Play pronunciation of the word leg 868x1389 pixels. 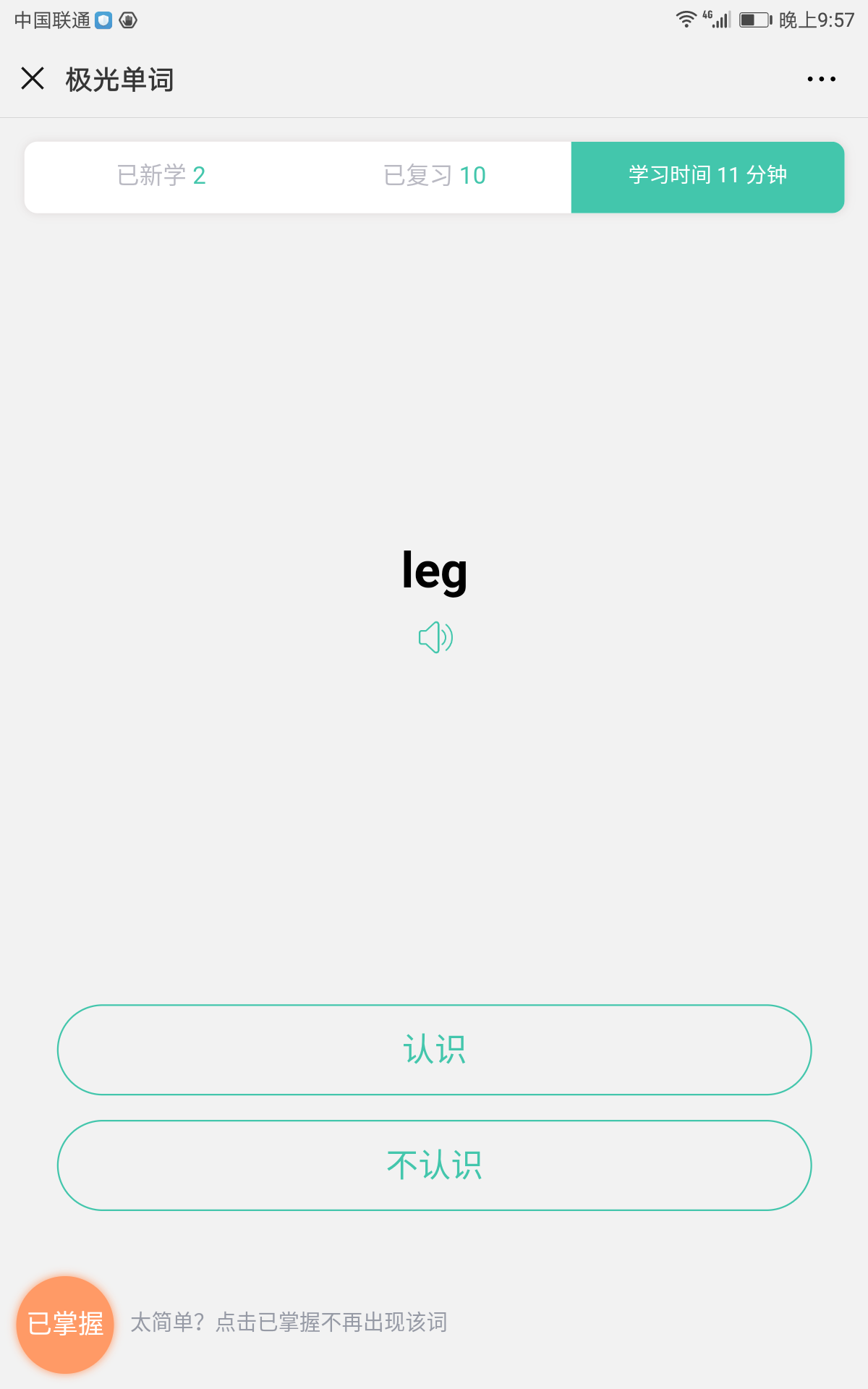tap(435, 637)
